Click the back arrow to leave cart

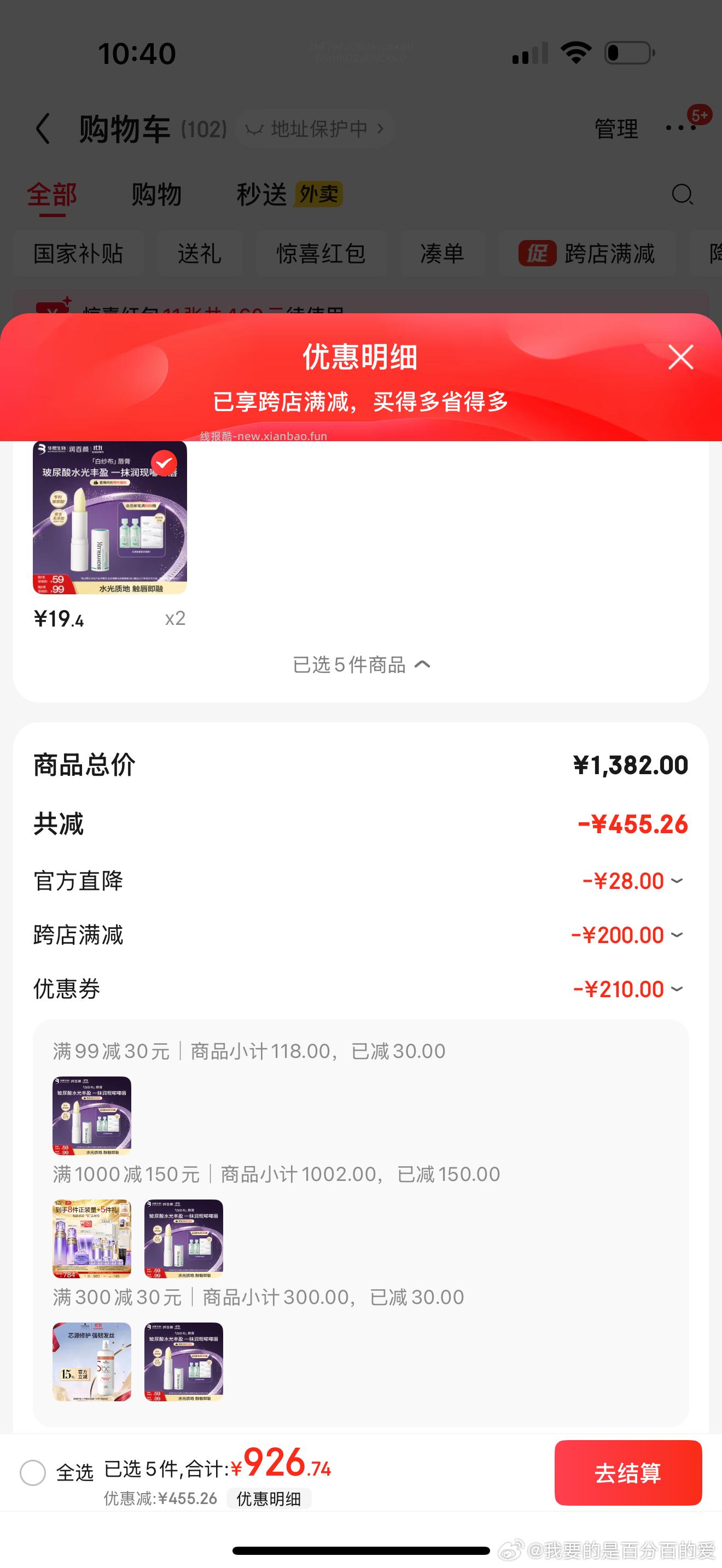(x=43, y=128)
